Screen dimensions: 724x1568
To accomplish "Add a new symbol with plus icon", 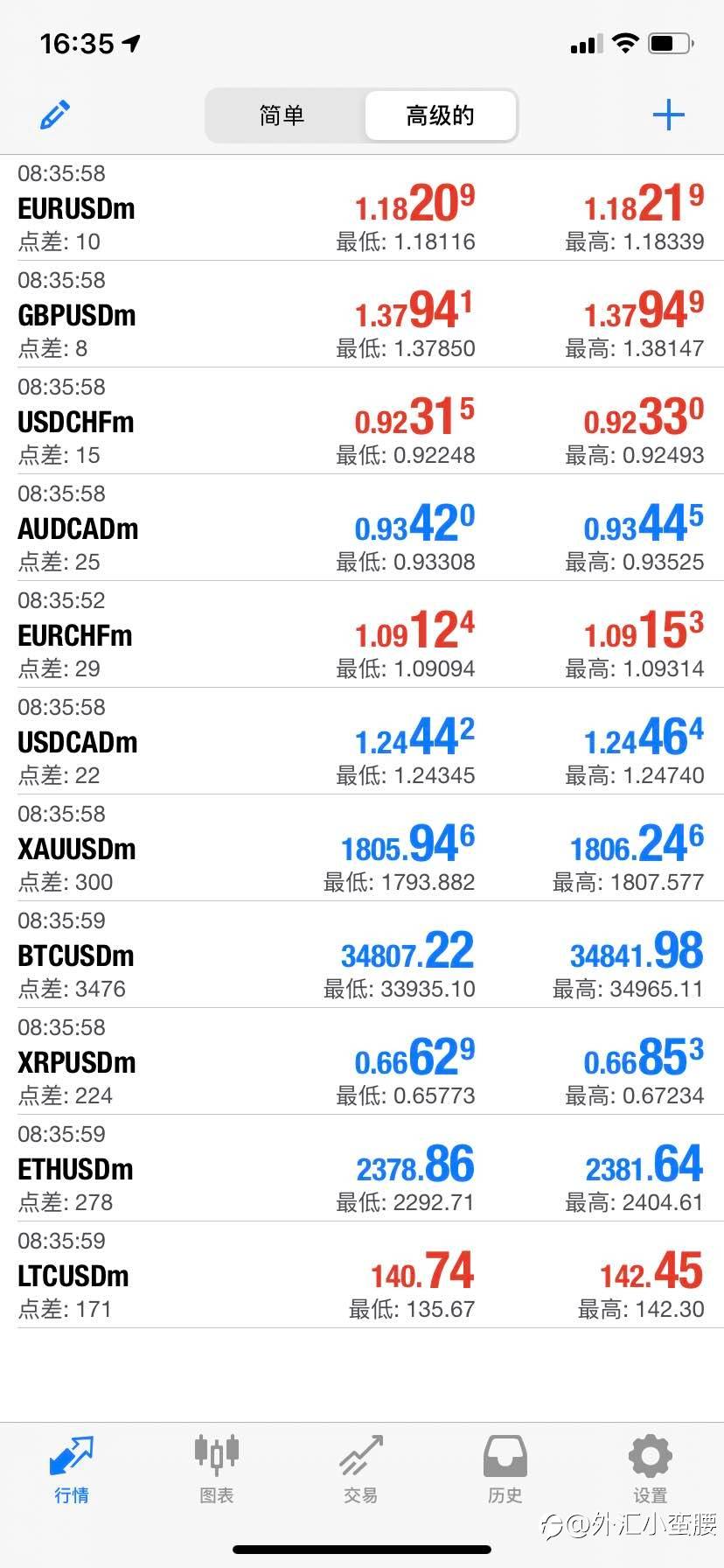I will (668, 115).
